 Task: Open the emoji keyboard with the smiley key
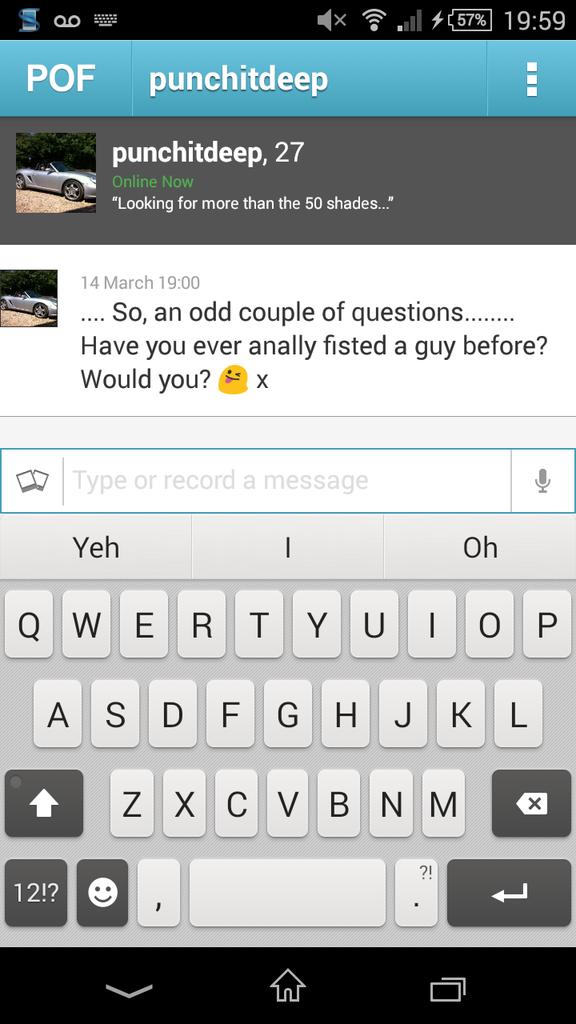(x=103, y=892)
